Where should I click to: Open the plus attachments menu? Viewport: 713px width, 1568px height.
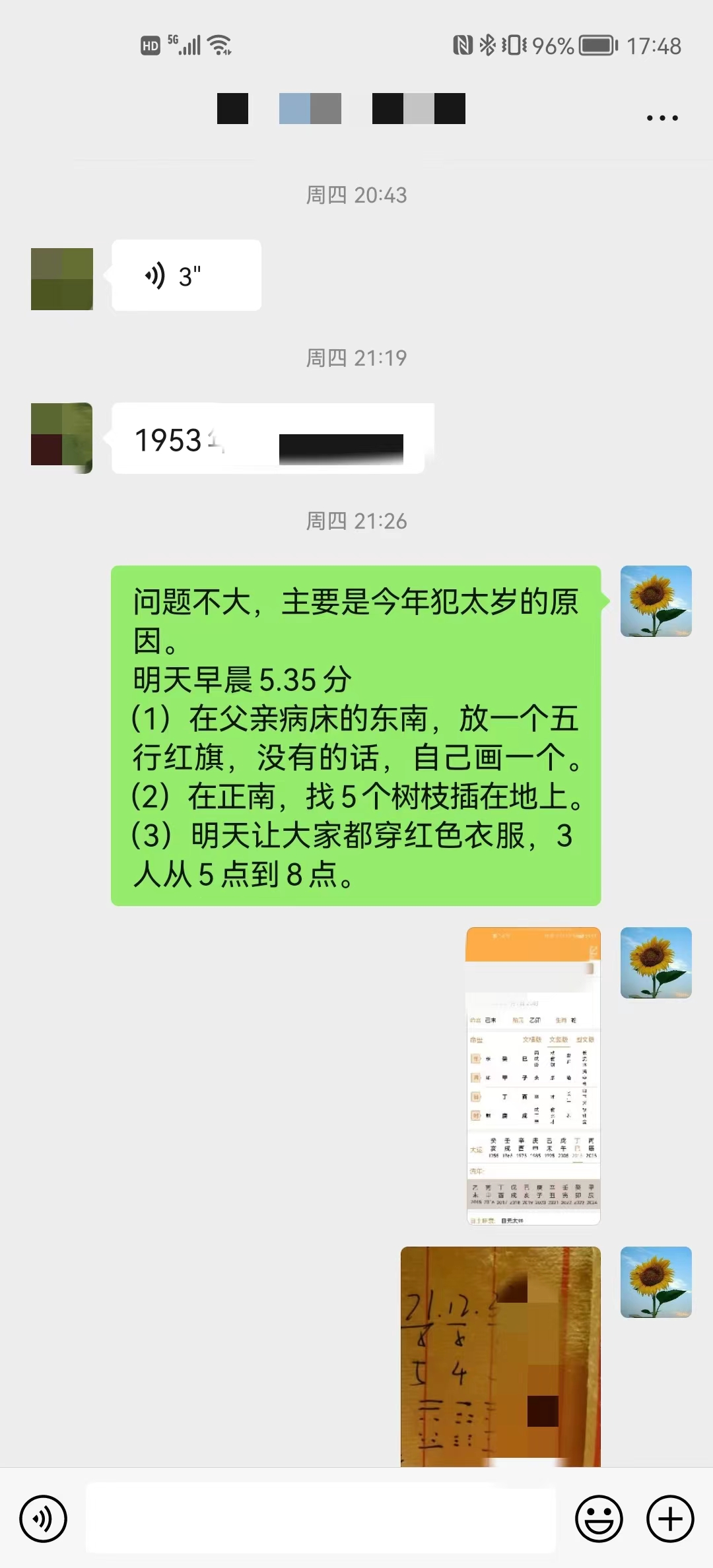670,1519
